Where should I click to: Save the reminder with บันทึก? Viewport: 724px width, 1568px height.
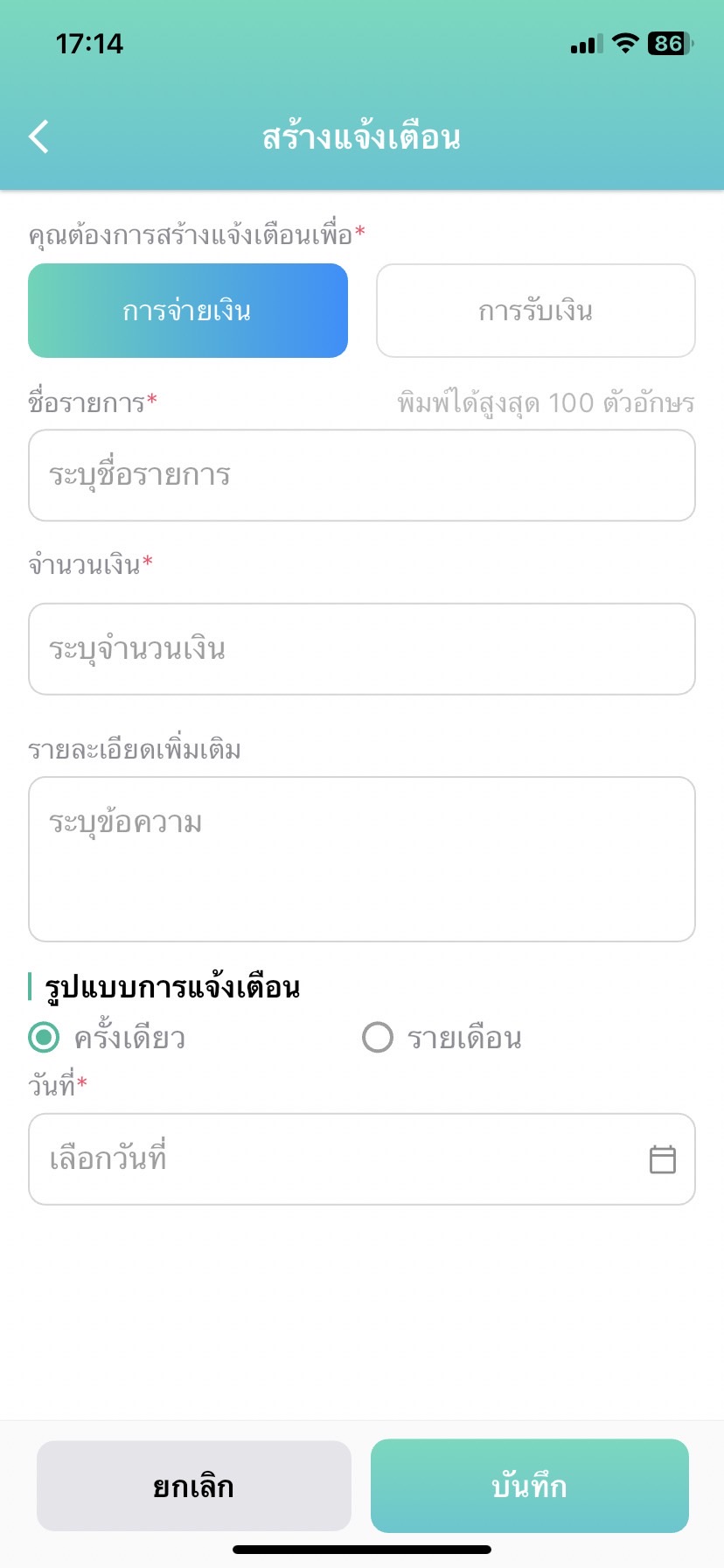[529, 1486]
